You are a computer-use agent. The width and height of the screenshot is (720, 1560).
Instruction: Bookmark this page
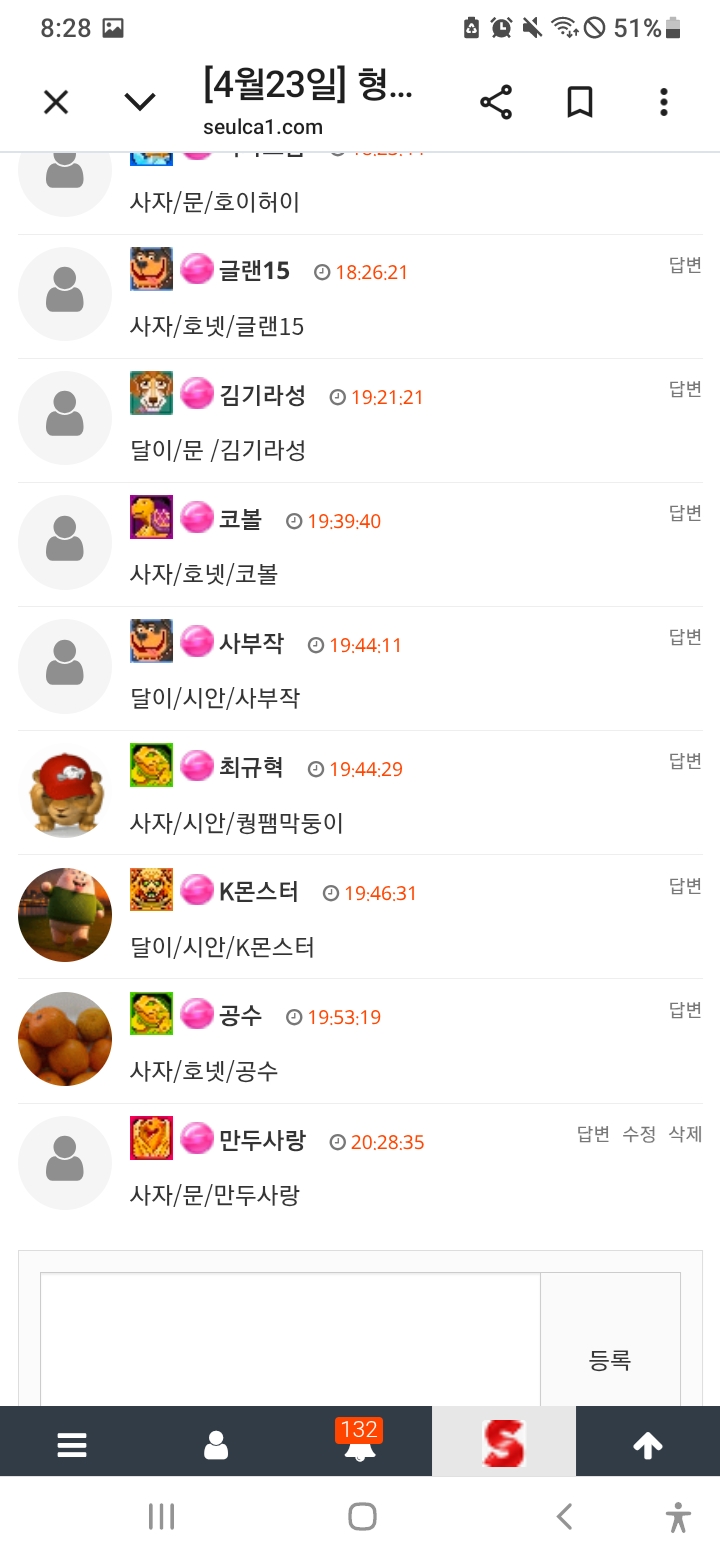click(x=580, y=102)
